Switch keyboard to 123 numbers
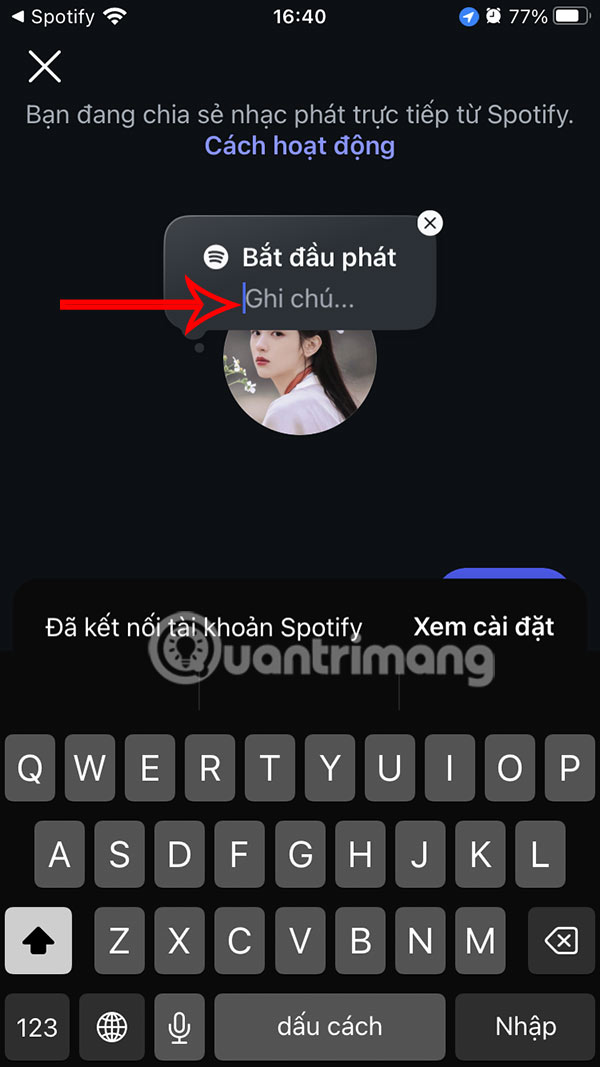Viewport: 600px width, 1067px height. click(x=37, y=1026)
